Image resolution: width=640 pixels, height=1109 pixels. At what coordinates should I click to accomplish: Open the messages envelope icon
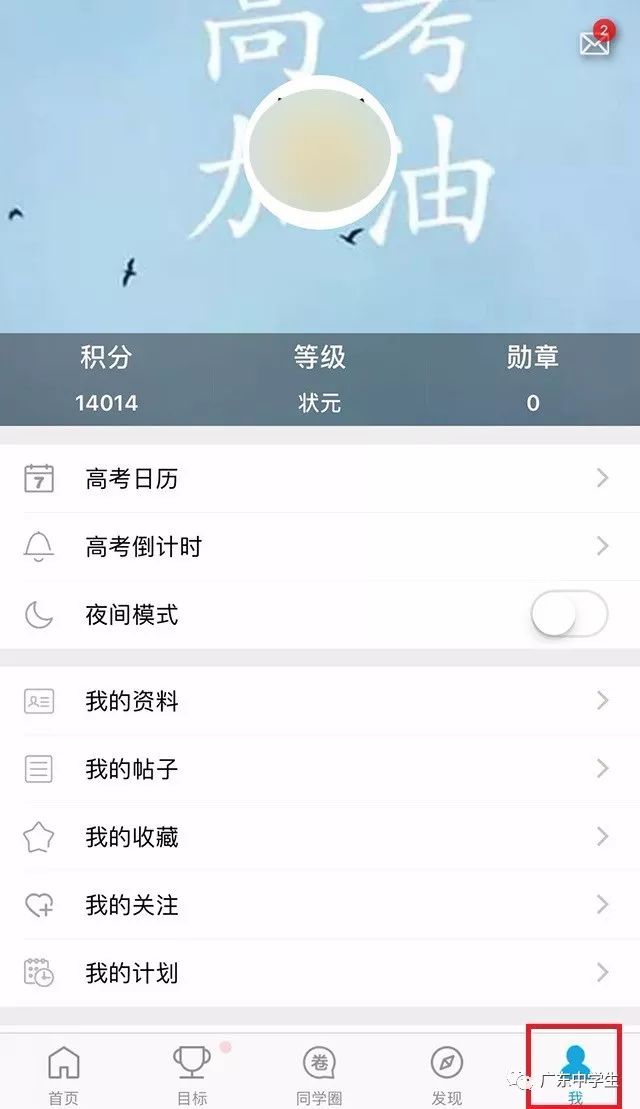click(594, 44)
